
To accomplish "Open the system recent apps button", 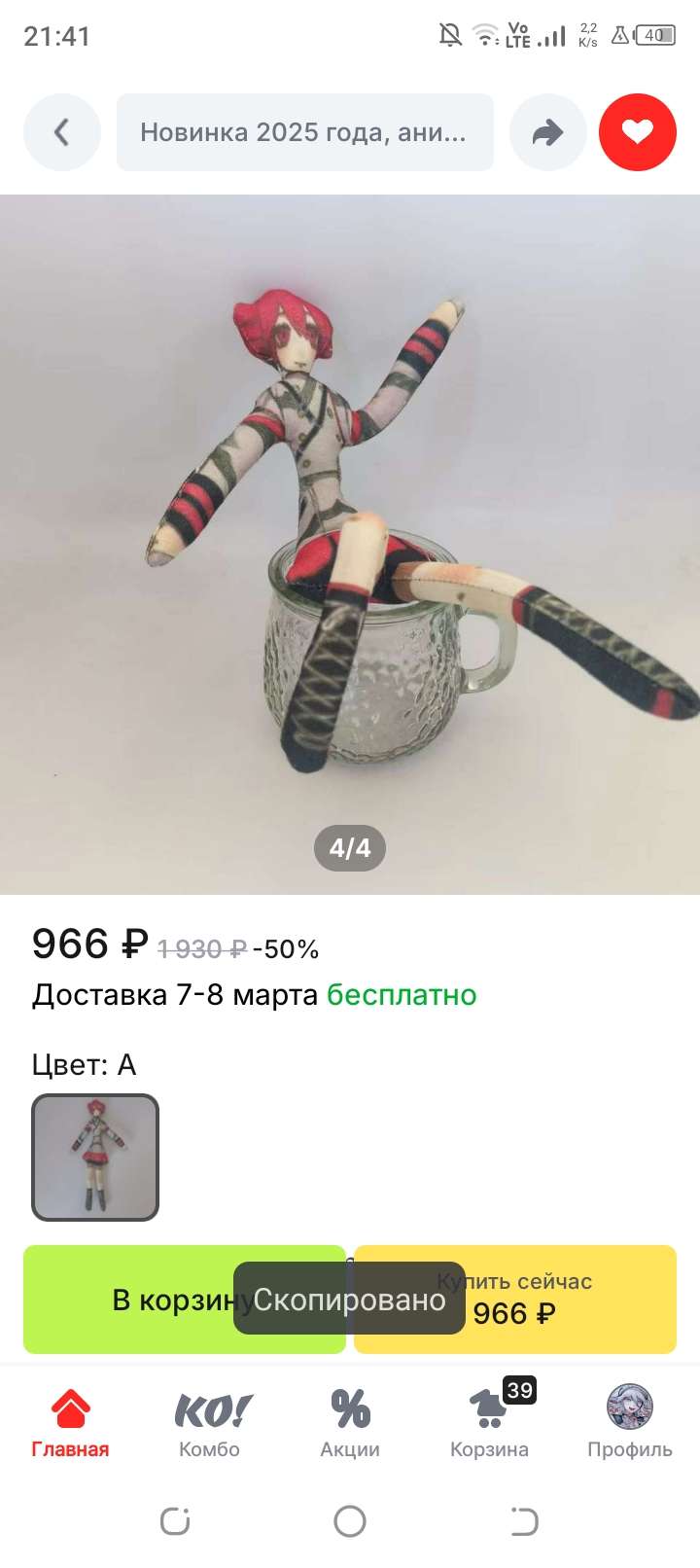I will pos(175,1520).
